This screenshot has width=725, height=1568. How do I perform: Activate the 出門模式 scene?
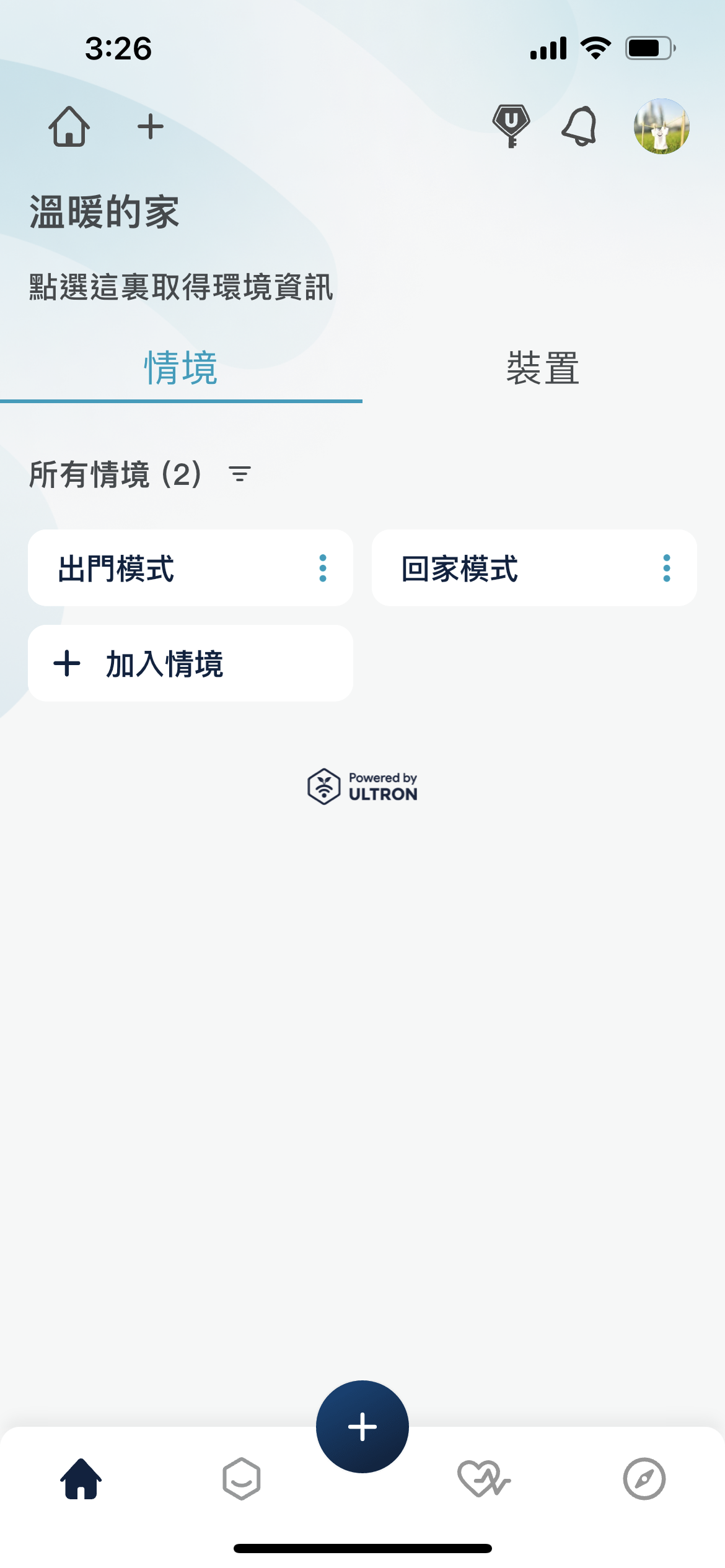pos(167,568)
